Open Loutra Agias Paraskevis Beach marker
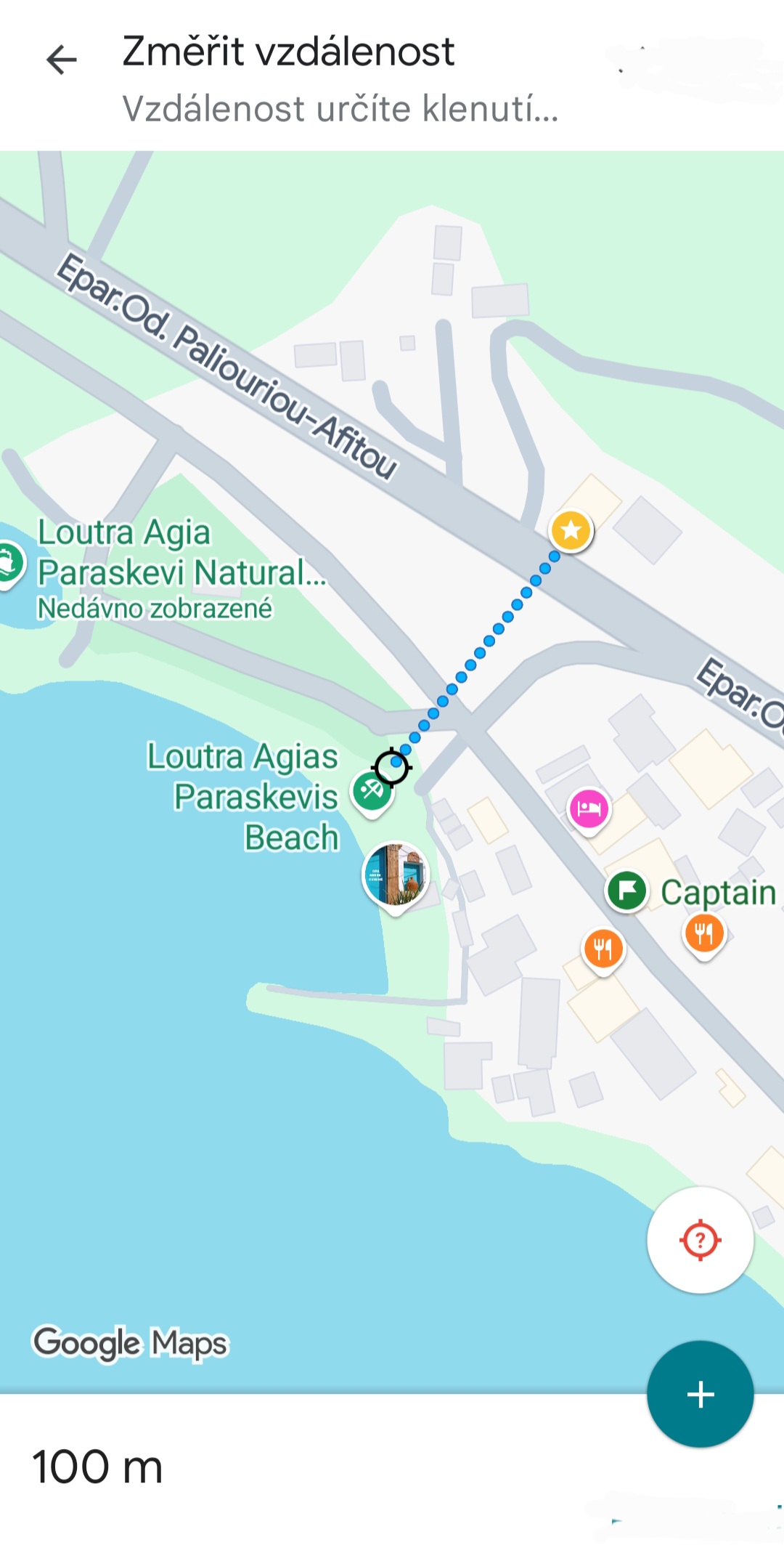 pyautogui.click(x=372, y=793)
